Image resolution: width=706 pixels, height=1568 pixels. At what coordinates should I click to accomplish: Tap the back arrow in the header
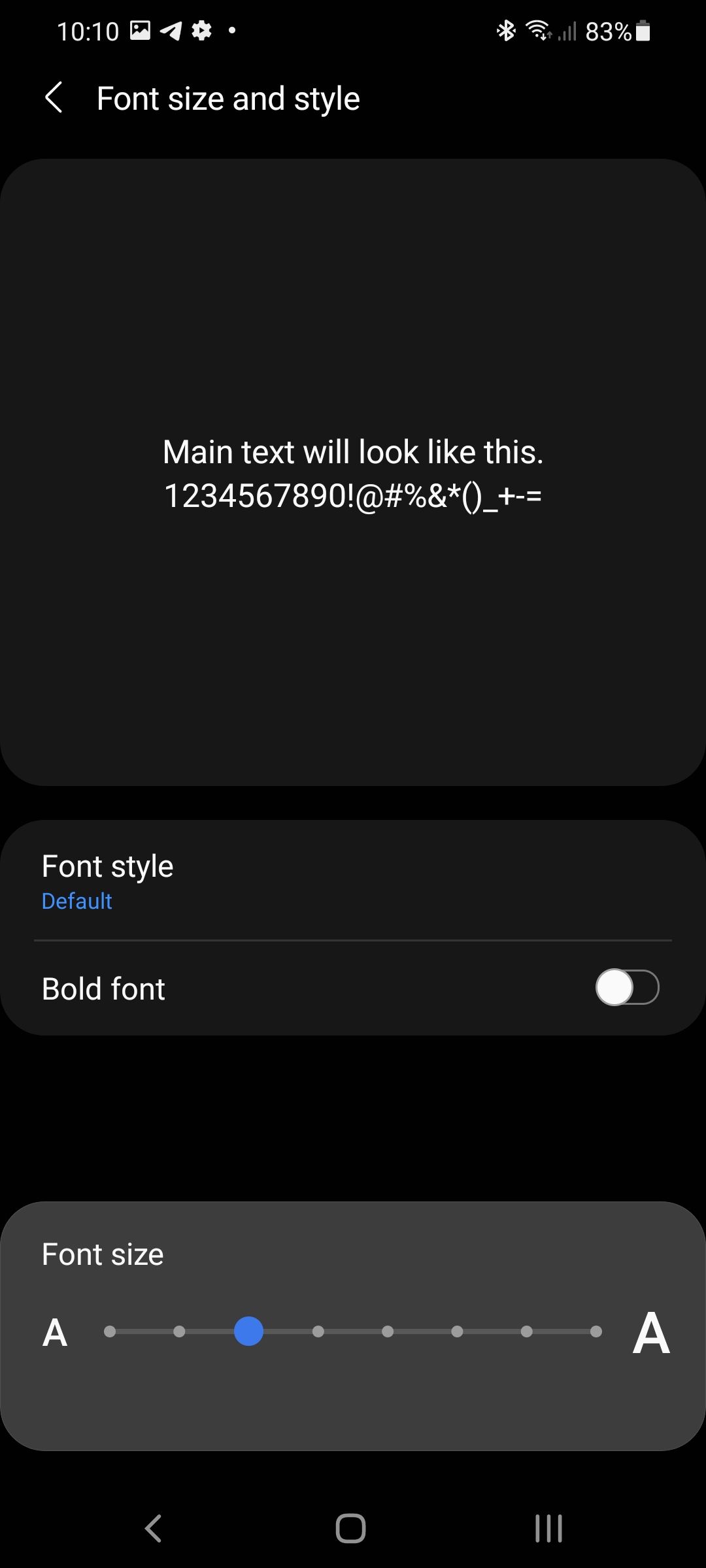(x=55, y=97)
